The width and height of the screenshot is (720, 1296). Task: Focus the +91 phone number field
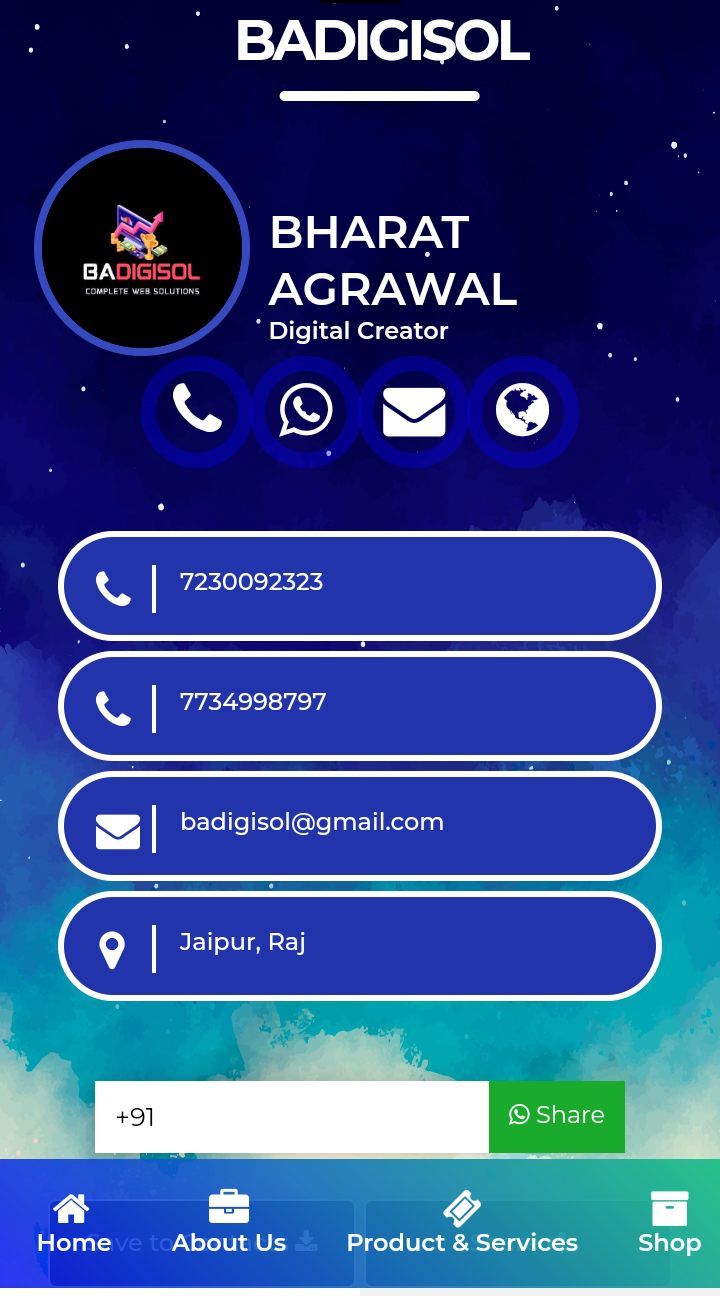tap(292, 1117)
